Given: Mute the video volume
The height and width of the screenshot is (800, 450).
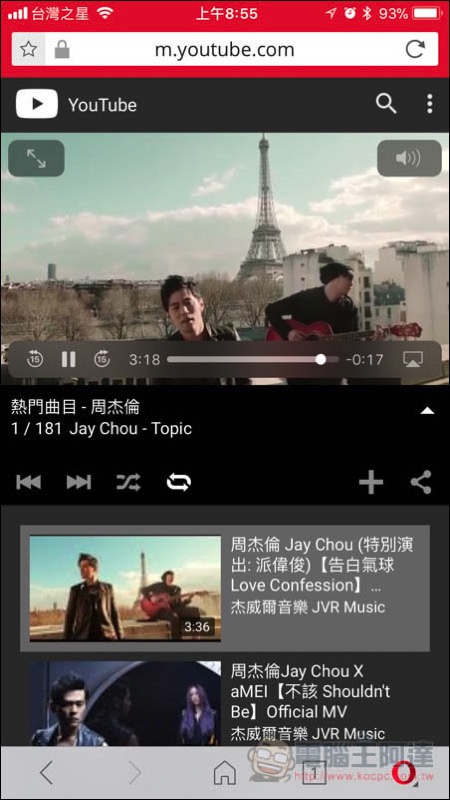Looking at the screenshot, I should point(409,159).
